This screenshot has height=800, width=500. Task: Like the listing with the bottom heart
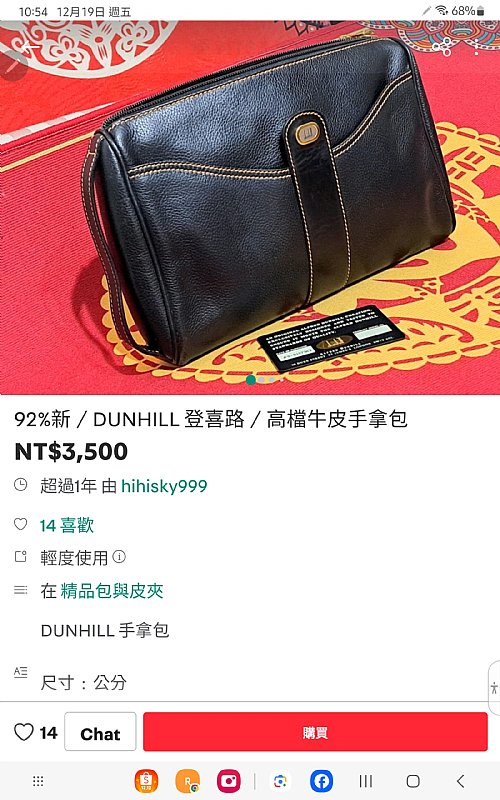point(23,732)
